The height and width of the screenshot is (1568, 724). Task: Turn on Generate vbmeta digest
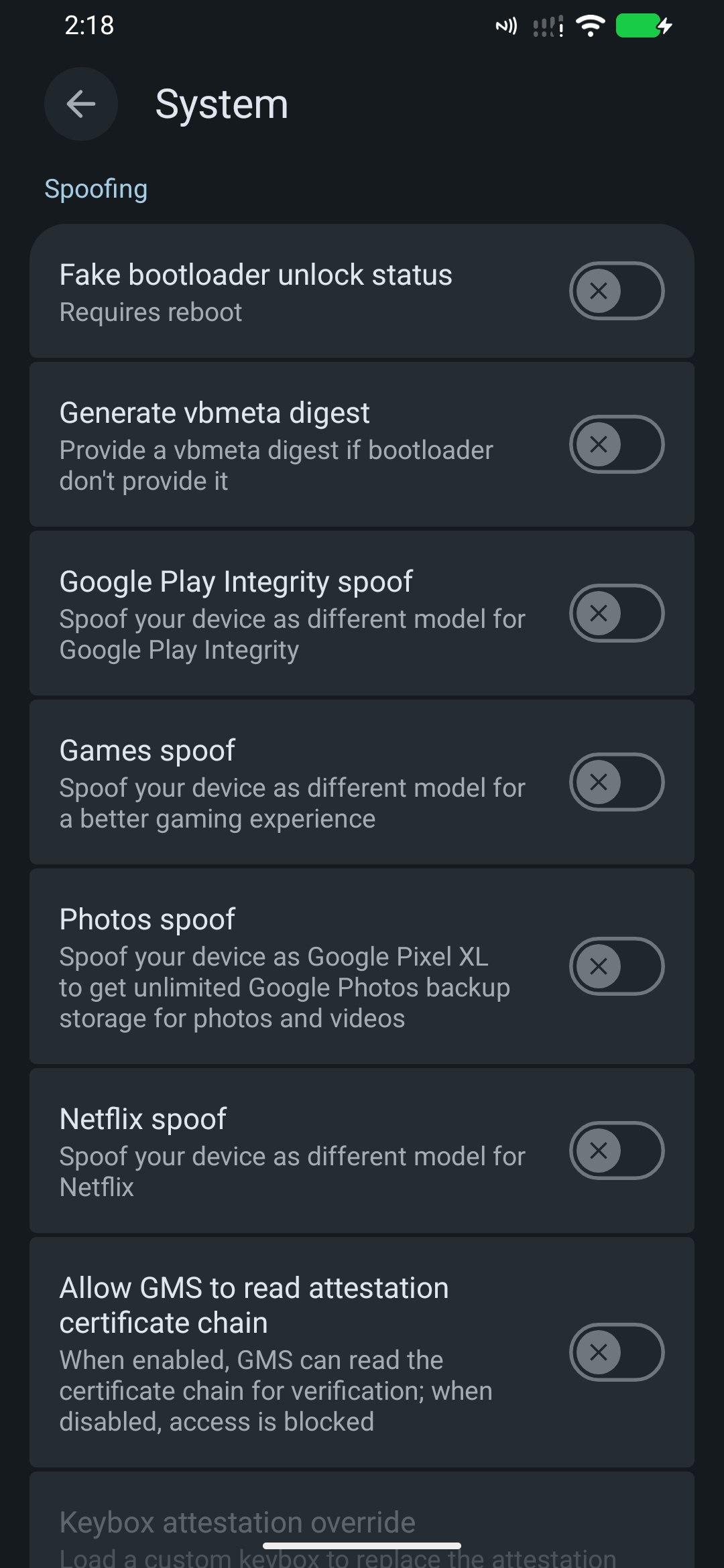pos(616,444)
